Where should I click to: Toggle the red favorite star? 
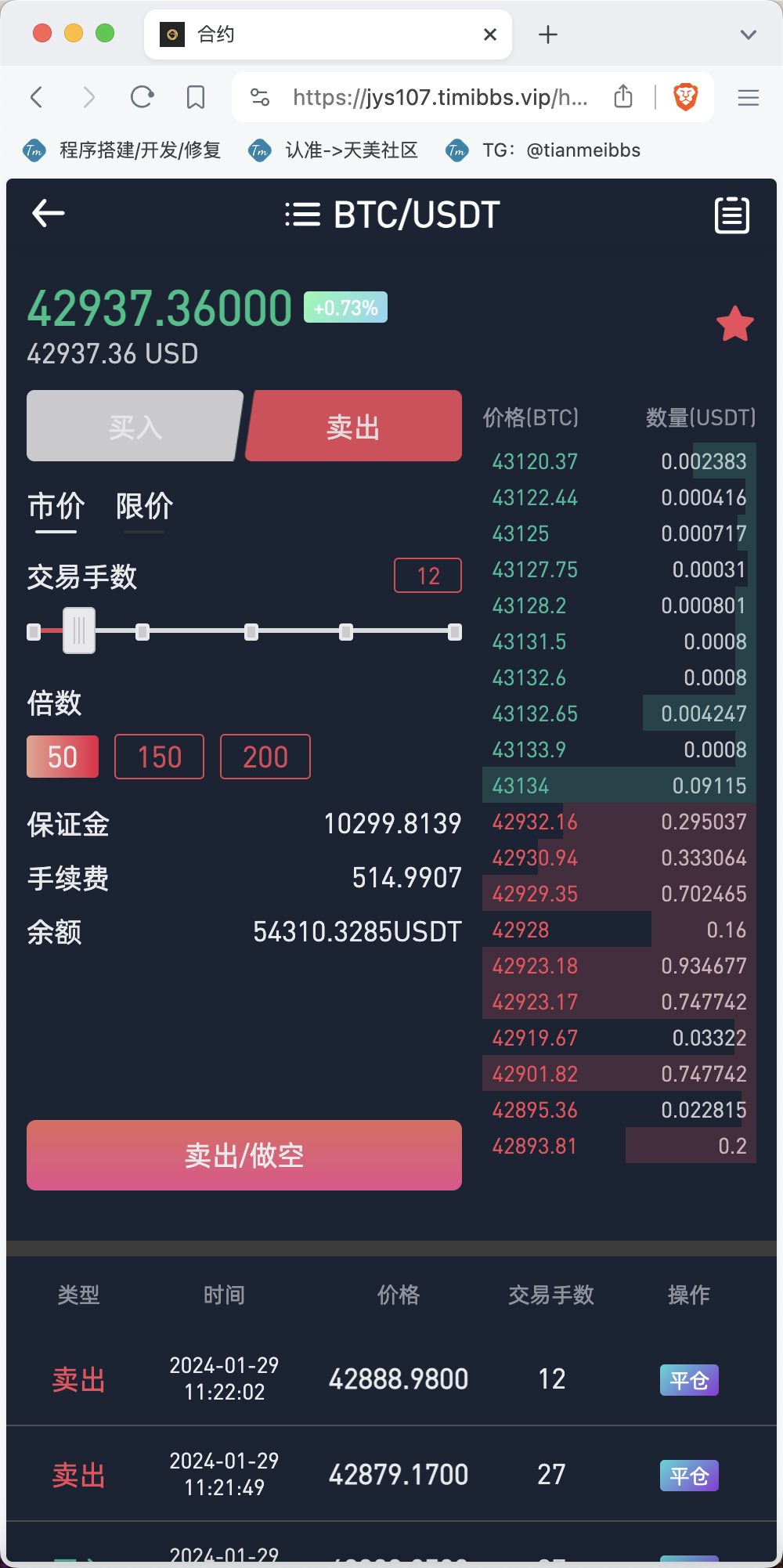pyautogui.click(x=735, y=324)
